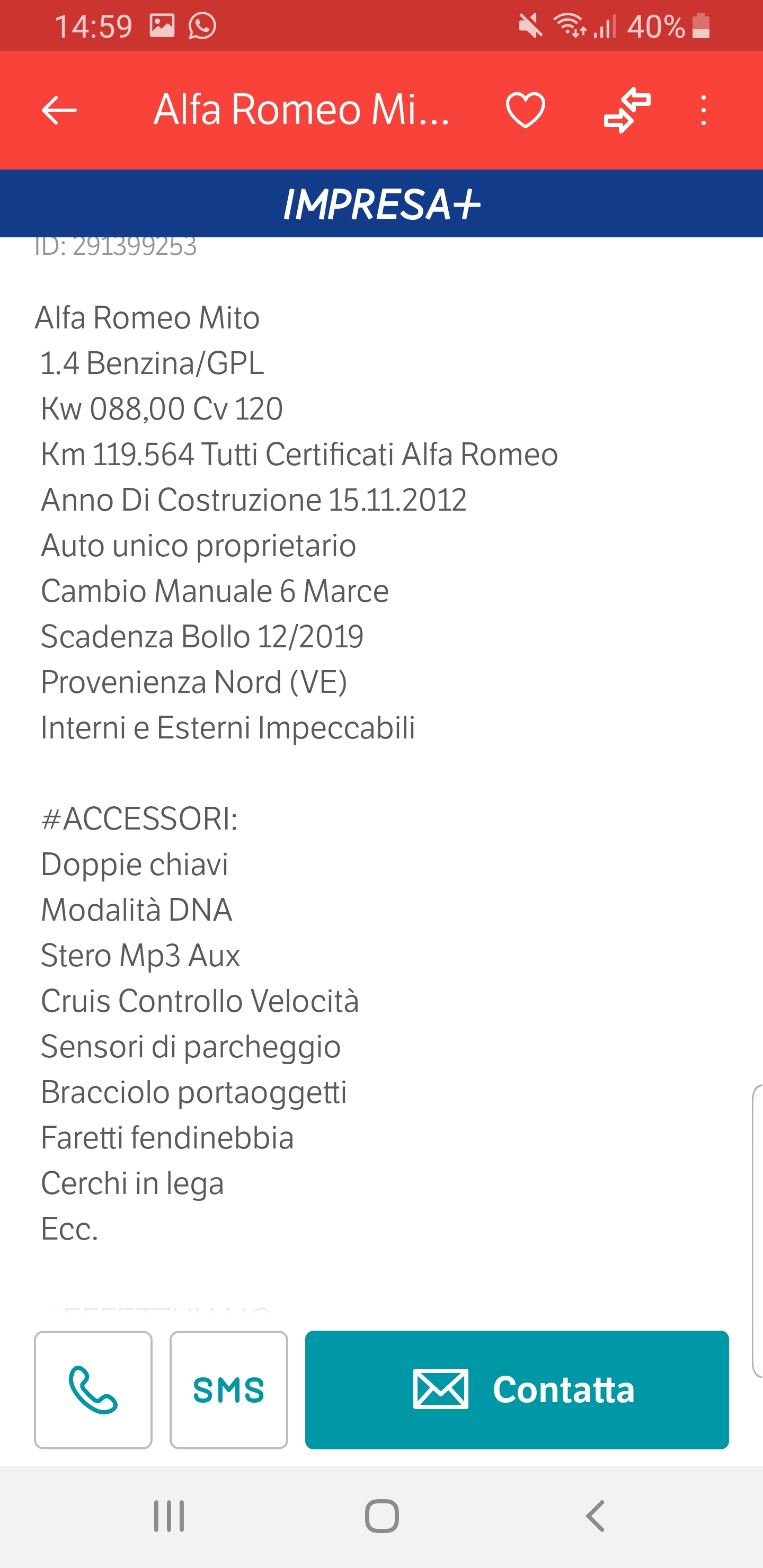Open the IMPRESA+ banner
Image resolution: width=763 pixels, height=1568 pixels.
point(381,203)
